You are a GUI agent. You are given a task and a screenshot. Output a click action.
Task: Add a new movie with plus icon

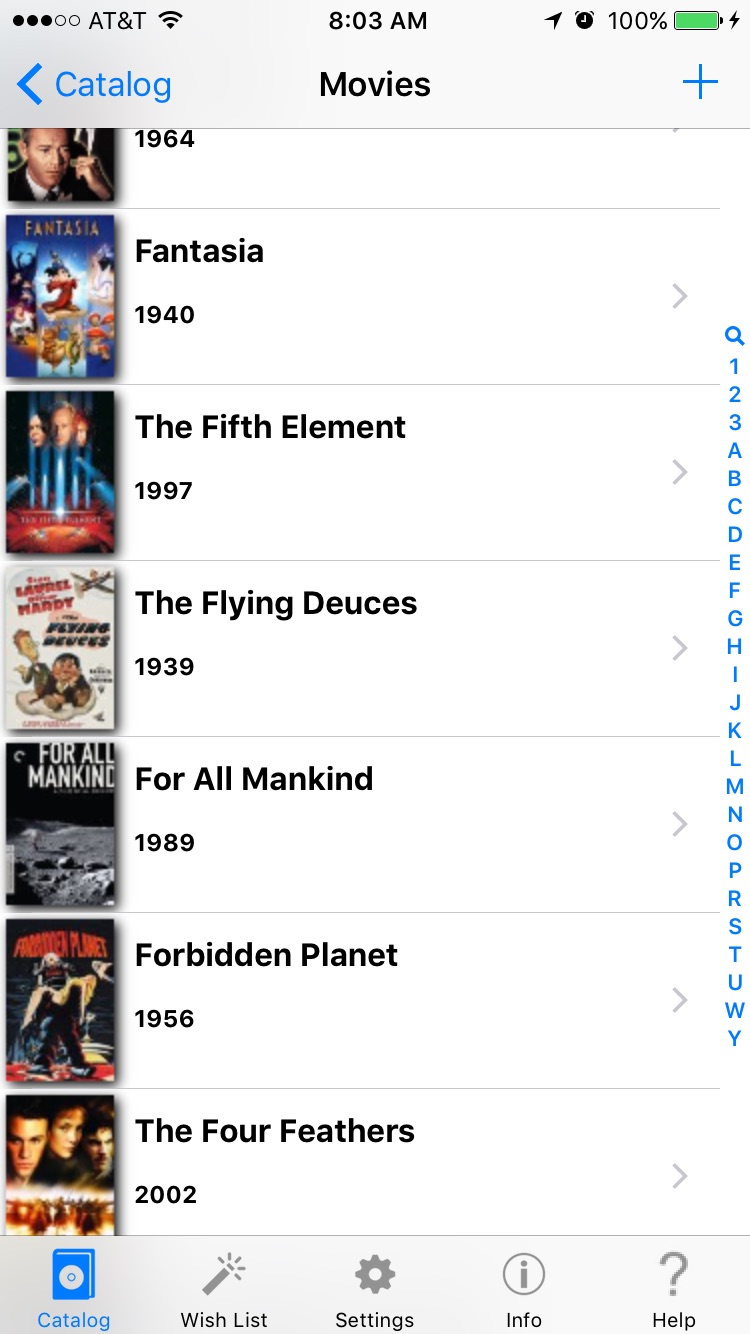pos(700,83)
